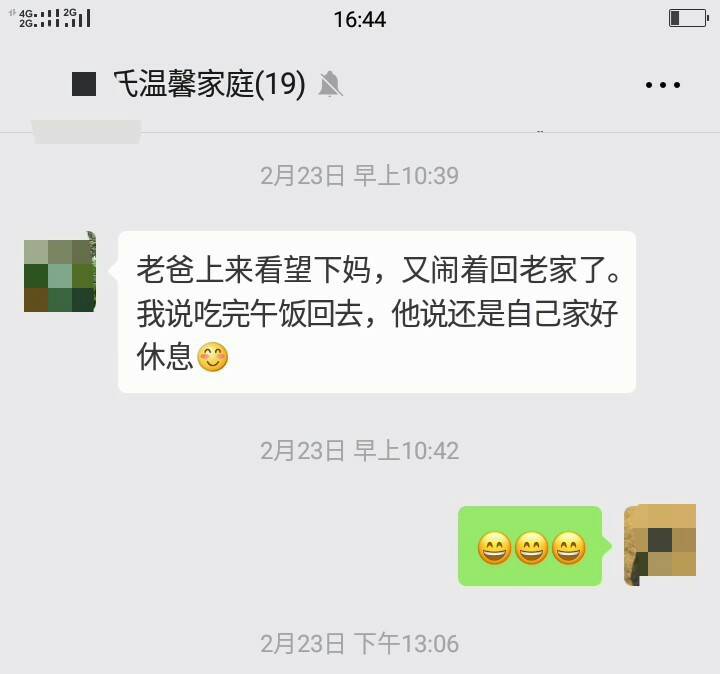Open the three-dot chat info menu

[663, 85]
